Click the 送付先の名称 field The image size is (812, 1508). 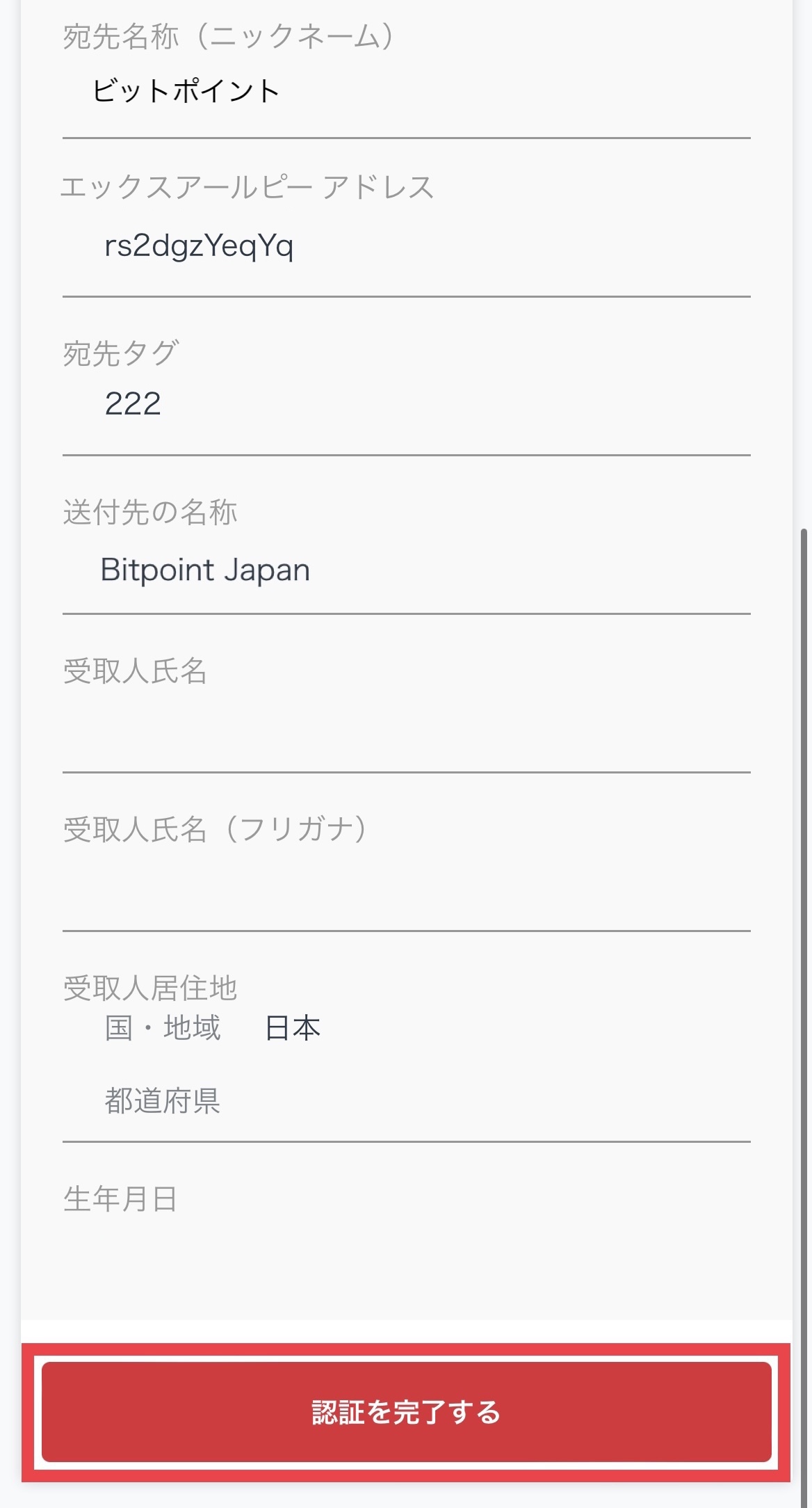(406, 570)
